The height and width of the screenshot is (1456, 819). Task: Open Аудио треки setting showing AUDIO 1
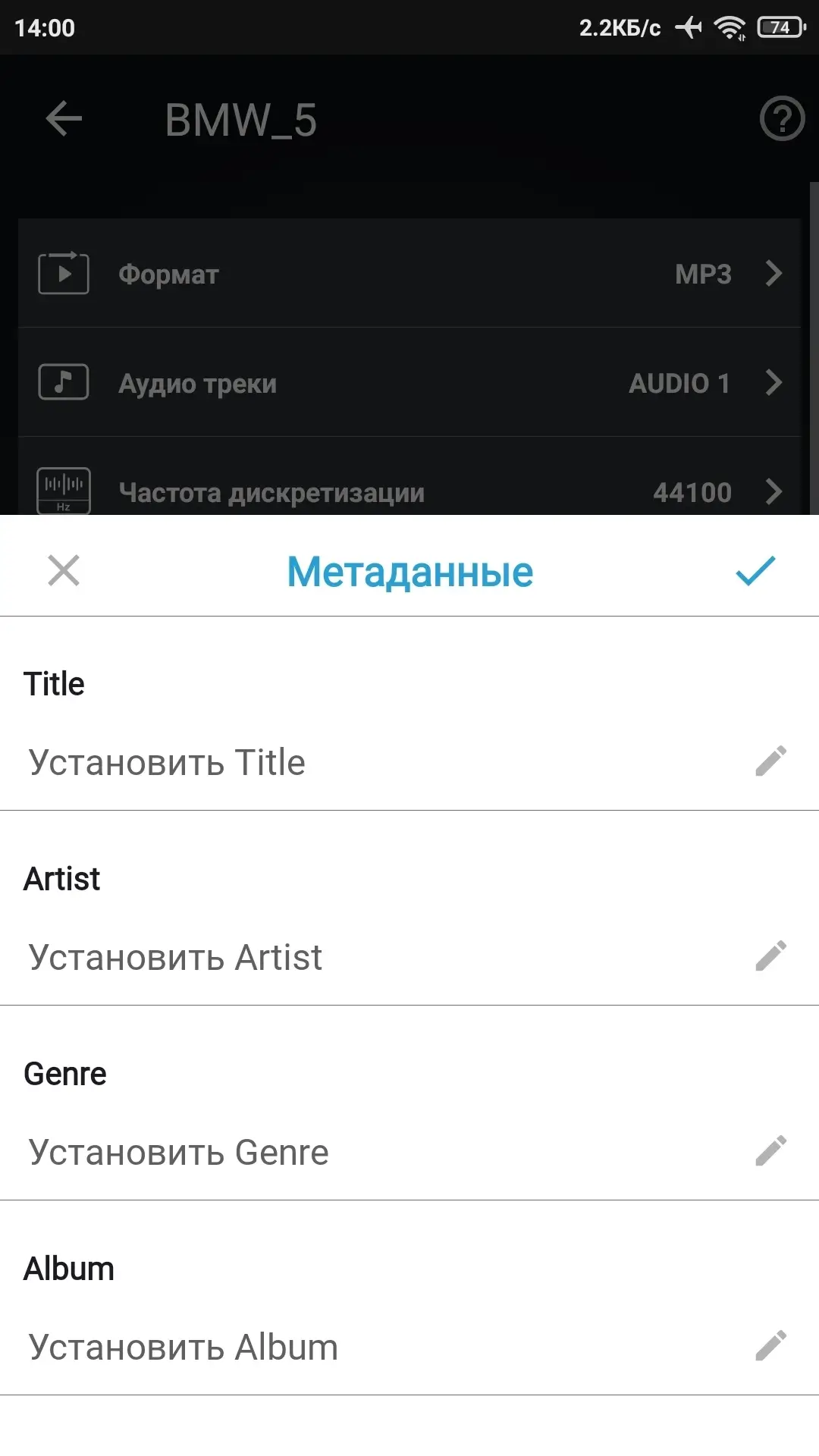[409, 383]
